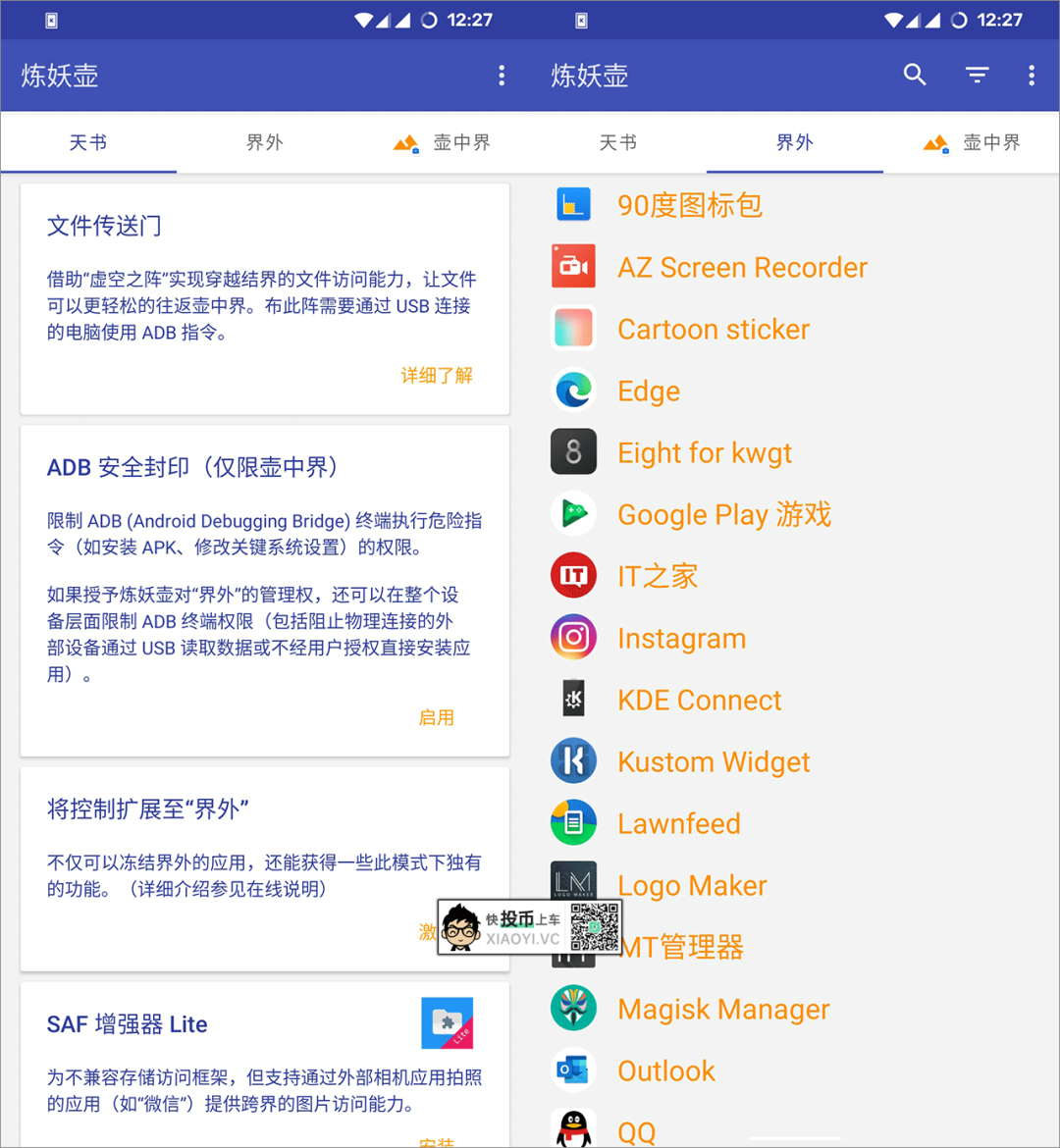Tap the Instagram app icon

click(574, 637)
